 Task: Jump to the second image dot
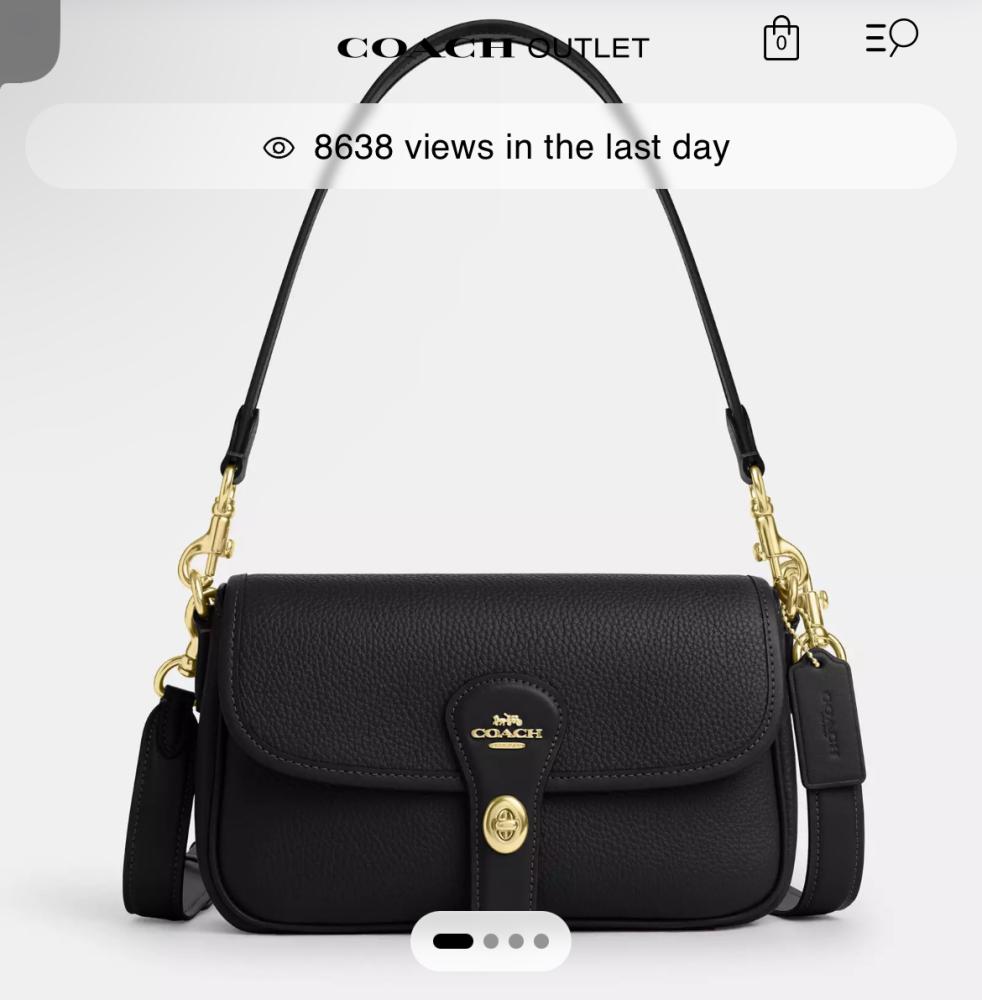click(491, 941)
